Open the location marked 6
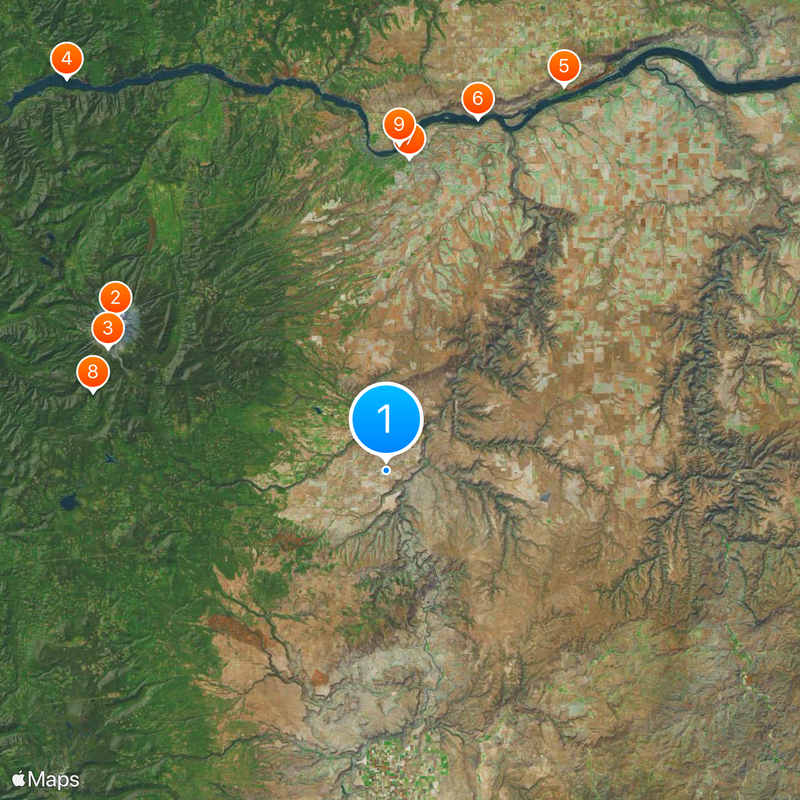The height and width of the screenshot is (800, 800). 477,98
